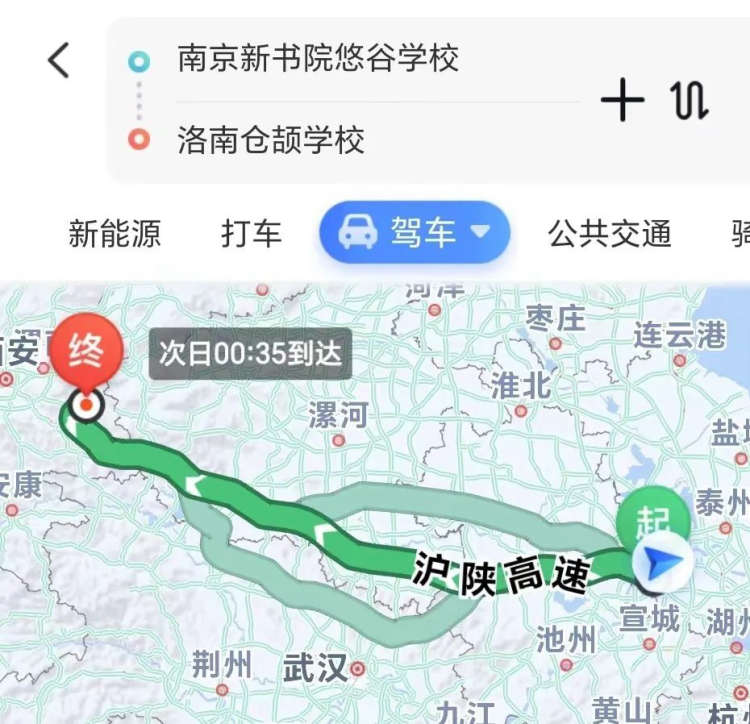Edit the starting point 南京新书院悠谷学校
Screen dimensions: 750x724
click(318, 58)
